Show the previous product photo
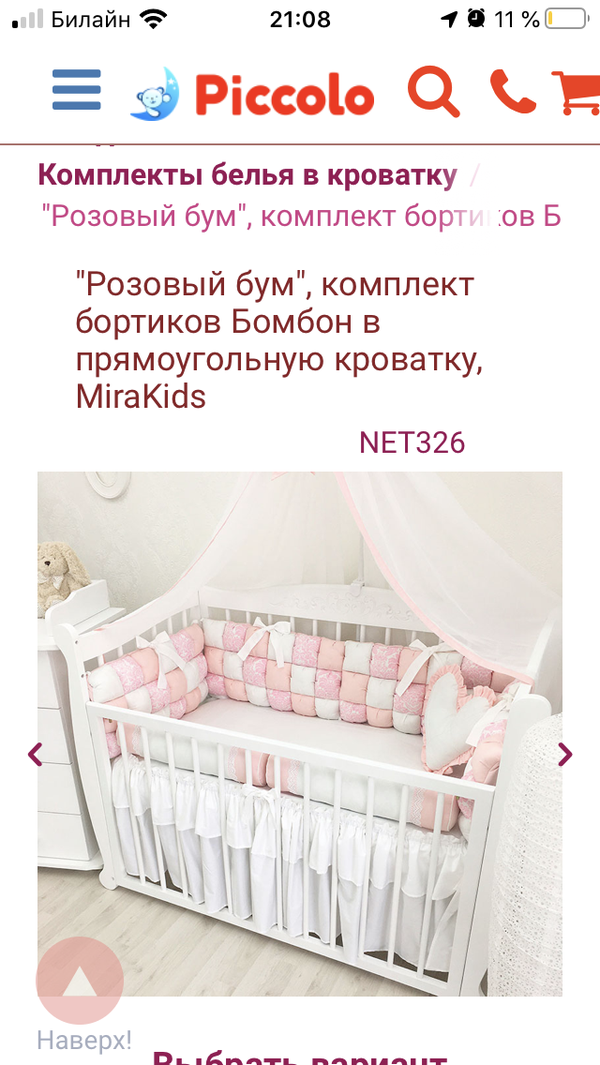This screenshot has height=1065, width=600. point(36,754)
